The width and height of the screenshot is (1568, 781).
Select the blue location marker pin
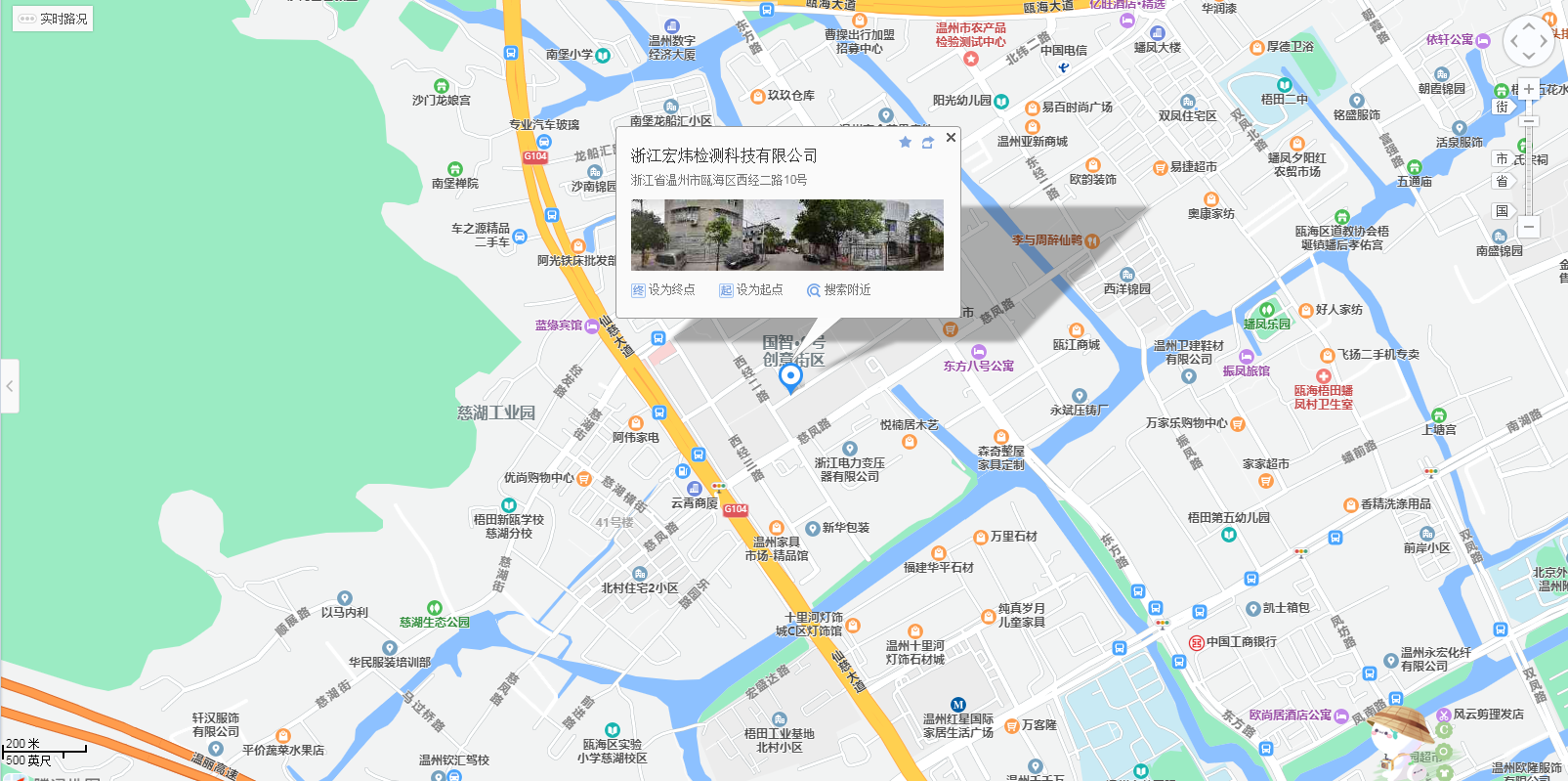(790, 376)
